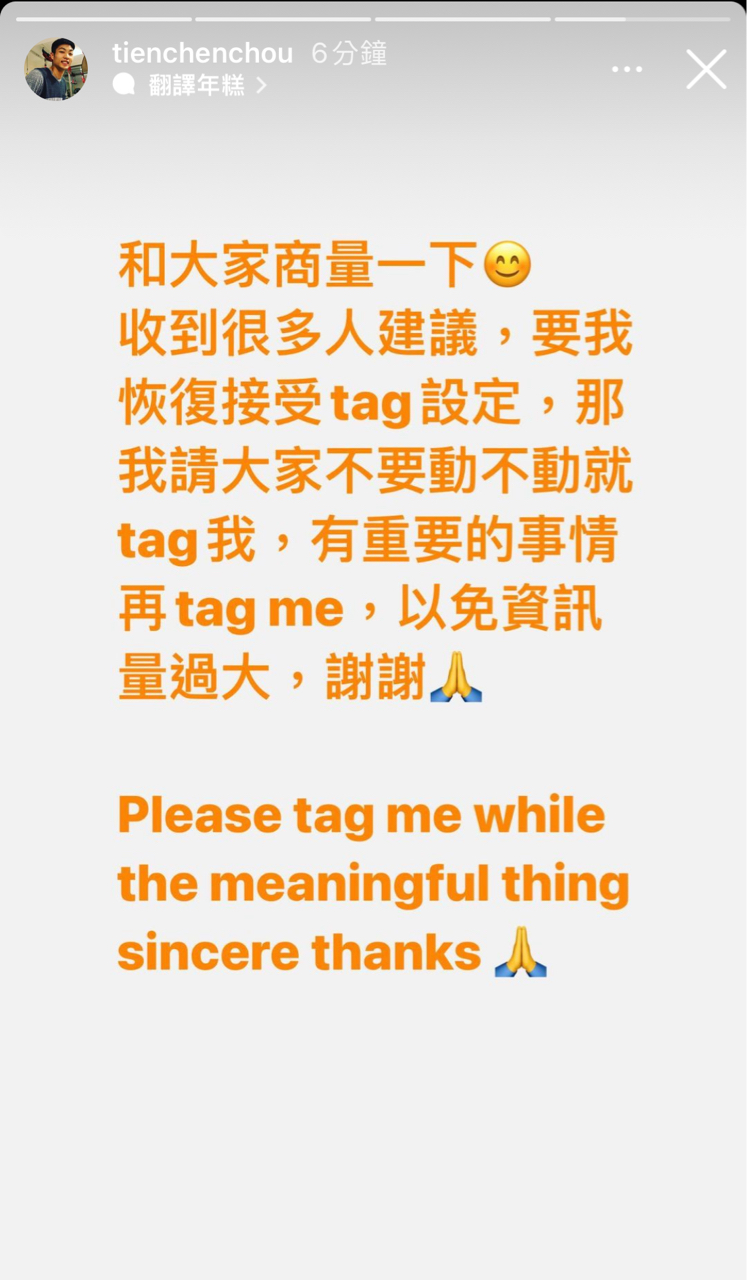This screenshot has width=747, height=1280.
Task: Close the story viewer
Action: pos(706,70)
